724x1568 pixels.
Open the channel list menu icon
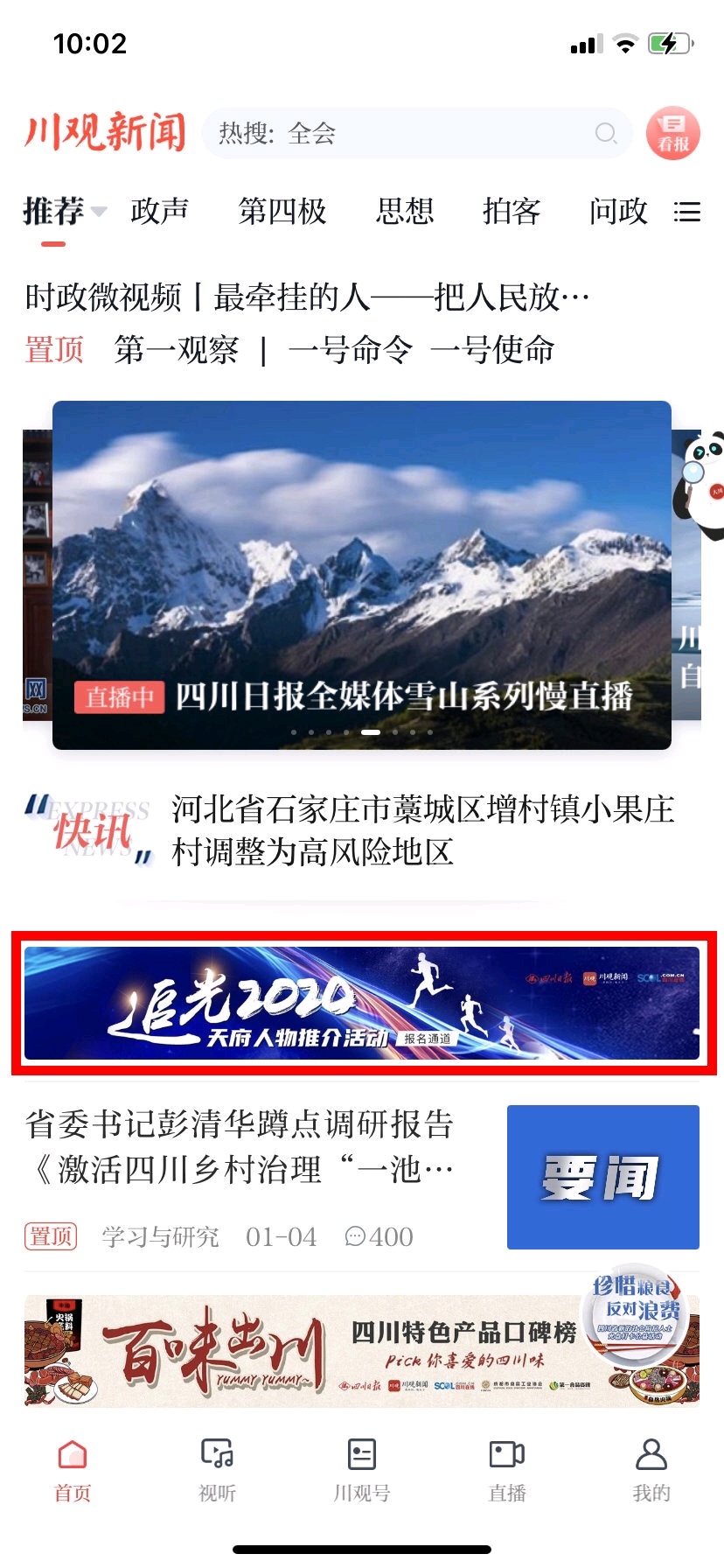[687, 212]
